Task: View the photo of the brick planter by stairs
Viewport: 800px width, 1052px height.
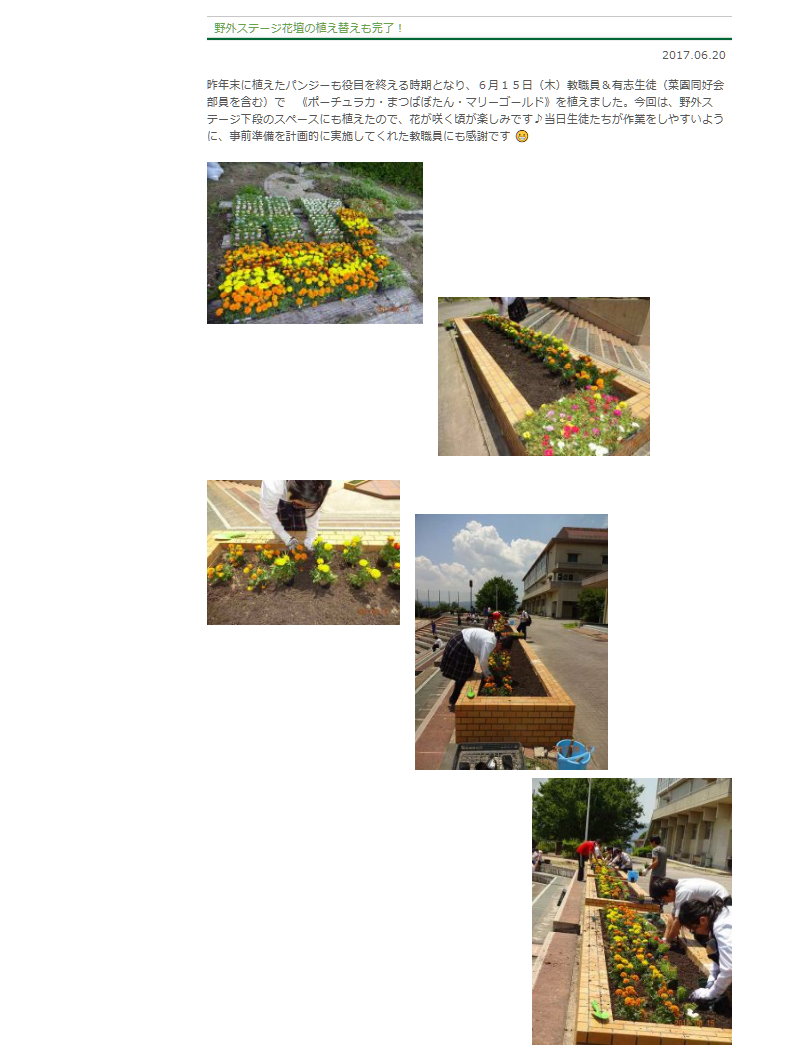Action: (543, 376)
